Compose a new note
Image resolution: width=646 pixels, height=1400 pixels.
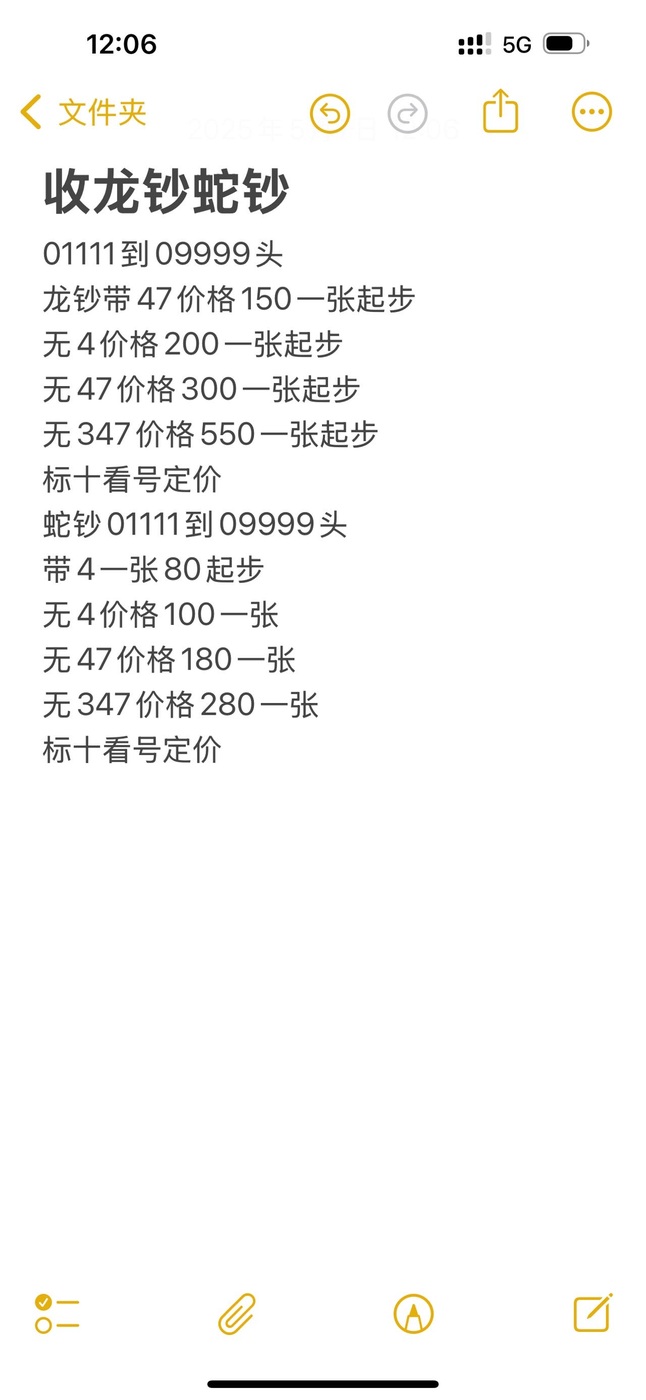coord(592,1312)
